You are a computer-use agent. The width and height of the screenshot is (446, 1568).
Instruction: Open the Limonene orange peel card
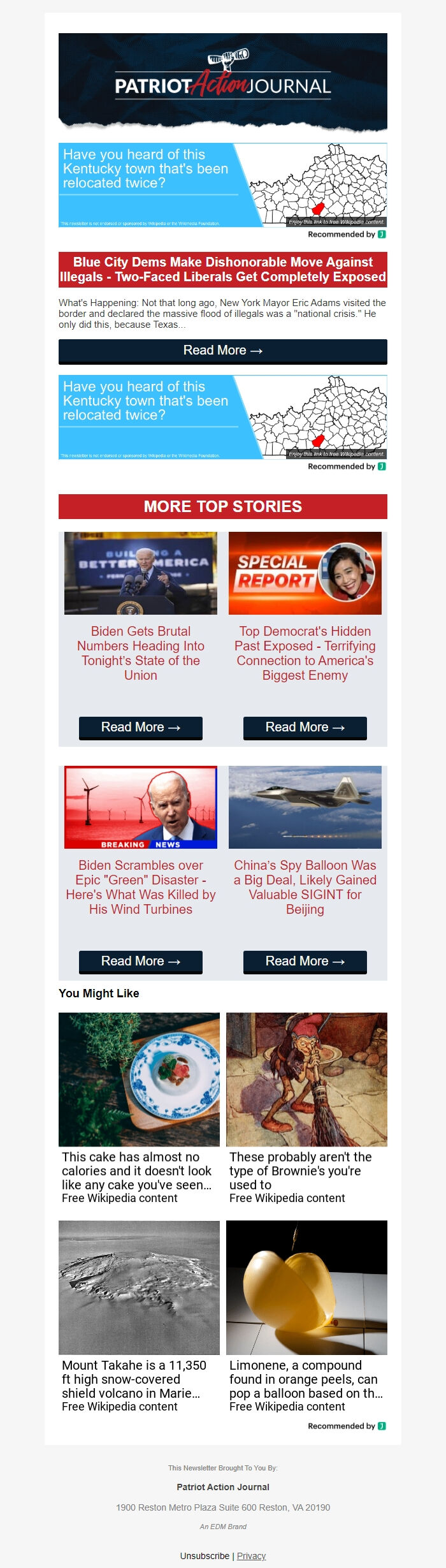pos(306,1316)
